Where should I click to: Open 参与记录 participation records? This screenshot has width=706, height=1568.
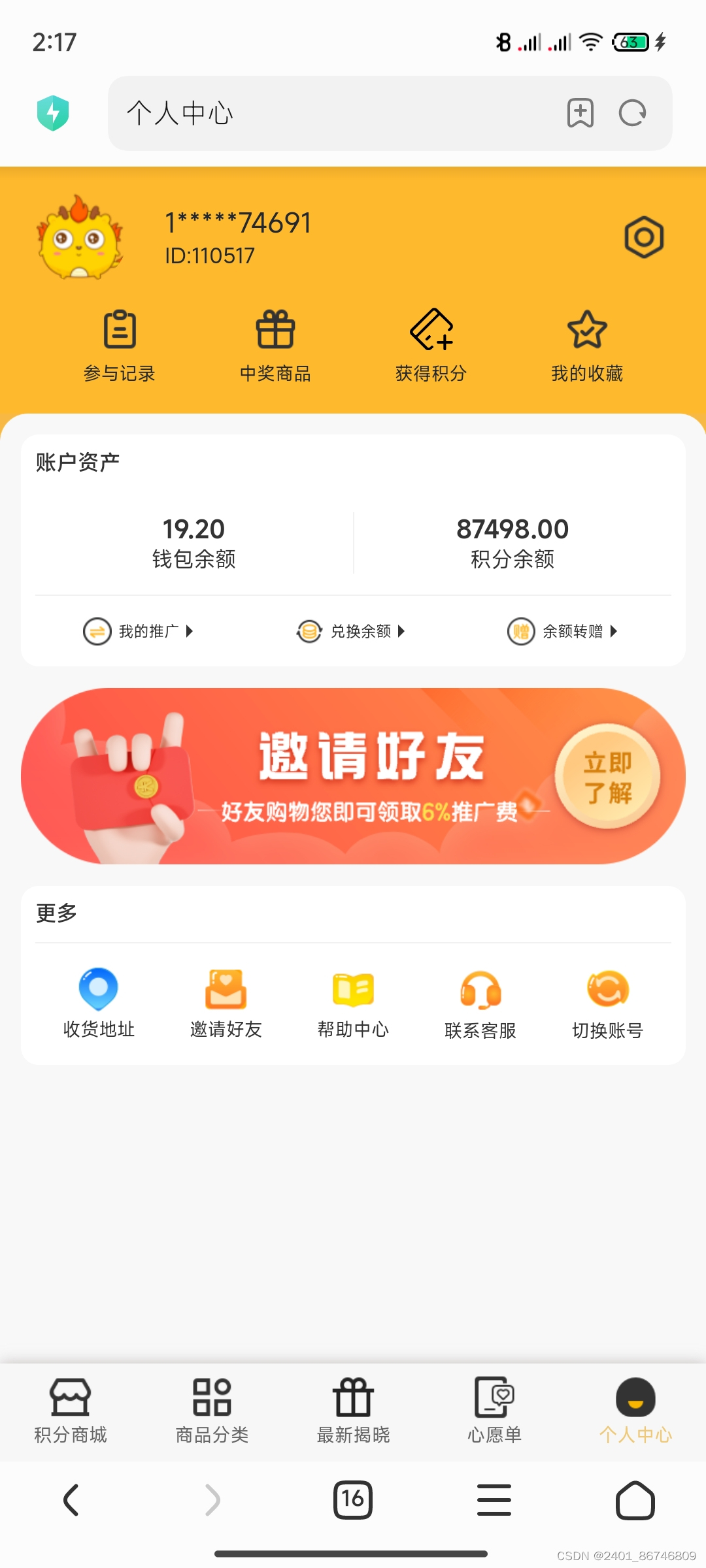click(120, 346)
